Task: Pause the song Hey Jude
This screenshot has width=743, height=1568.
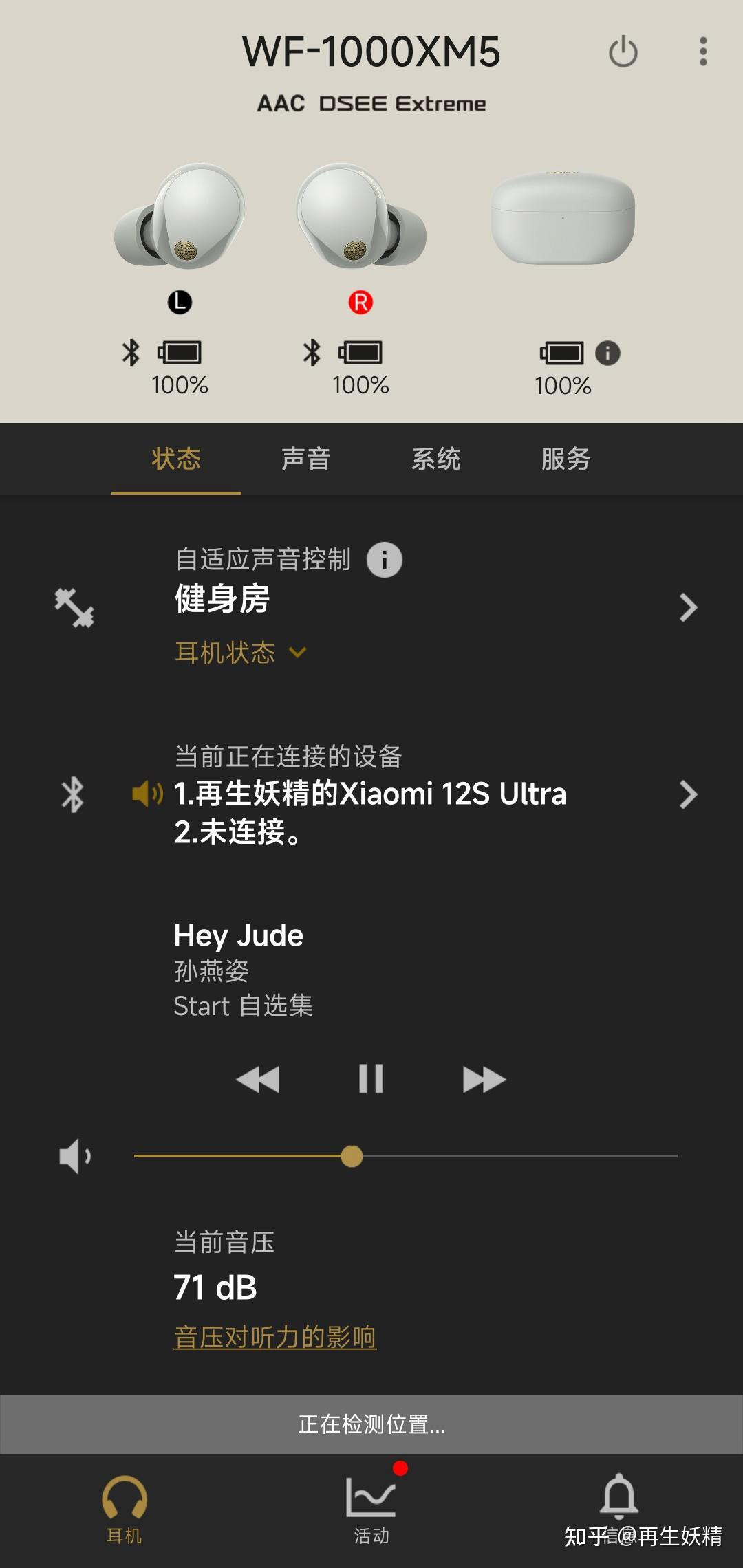Action: point(370,1078)
